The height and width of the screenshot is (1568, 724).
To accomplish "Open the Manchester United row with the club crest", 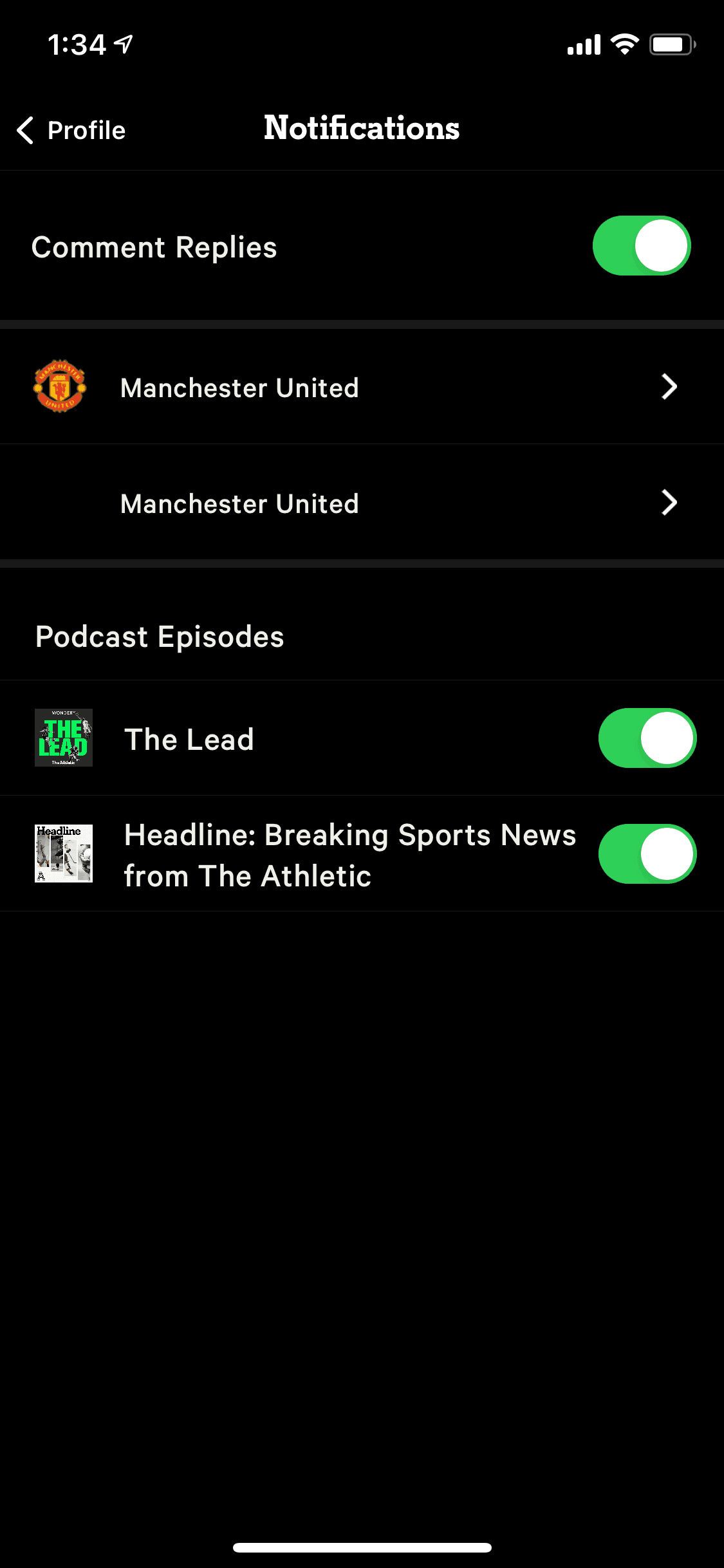I will click(x=360, y=387).
